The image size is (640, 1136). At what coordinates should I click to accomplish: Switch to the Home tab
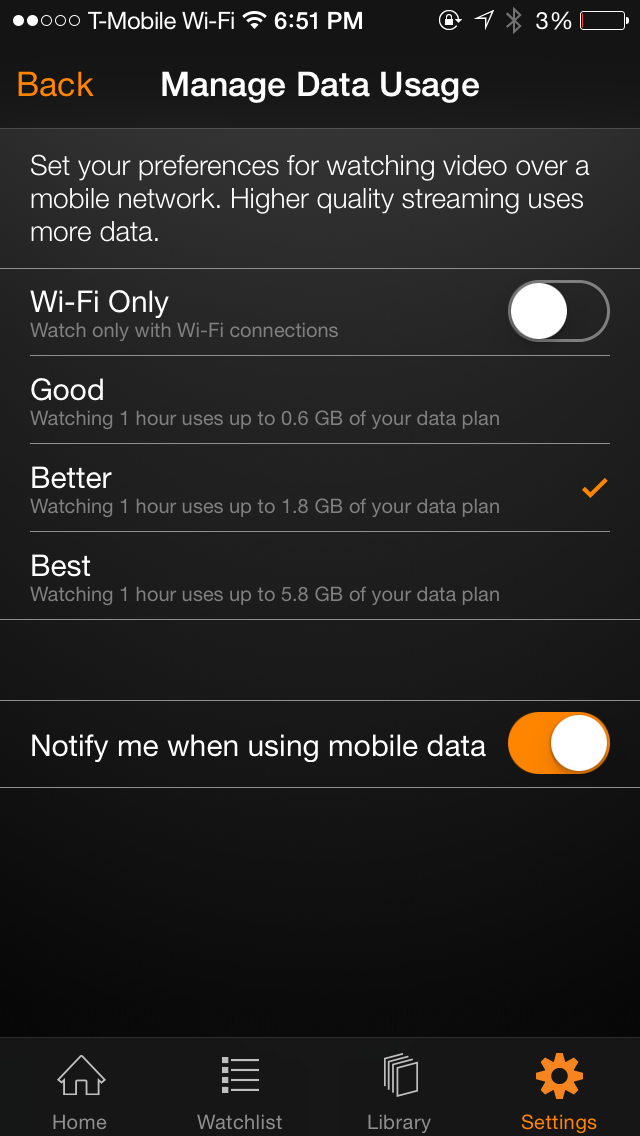[x=80, y=1092]
